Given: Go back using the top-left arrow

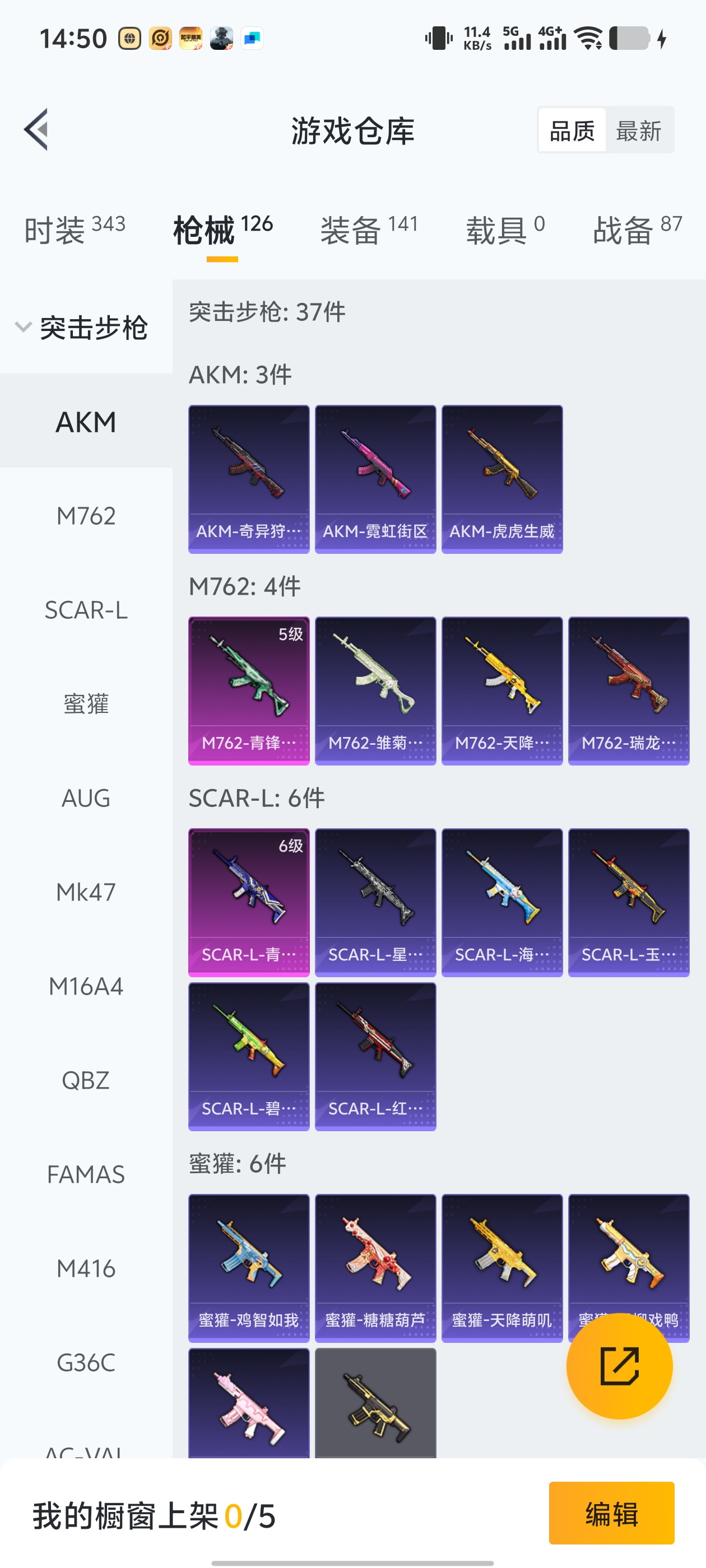Looking at the screenshot, I should (36, 130).
